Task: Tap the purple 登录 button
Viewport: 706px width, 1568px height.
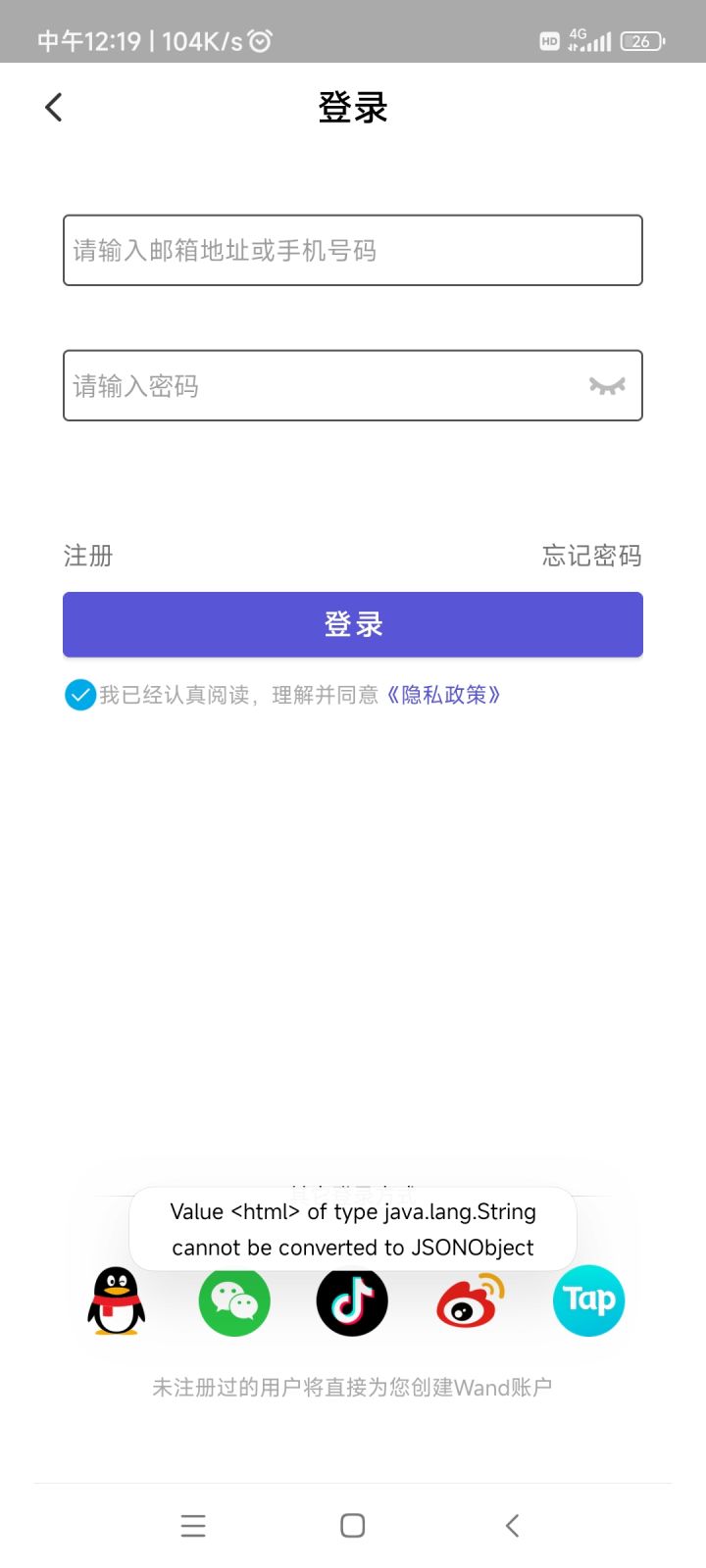Action: pyautogui.click(x=353, y=624)
